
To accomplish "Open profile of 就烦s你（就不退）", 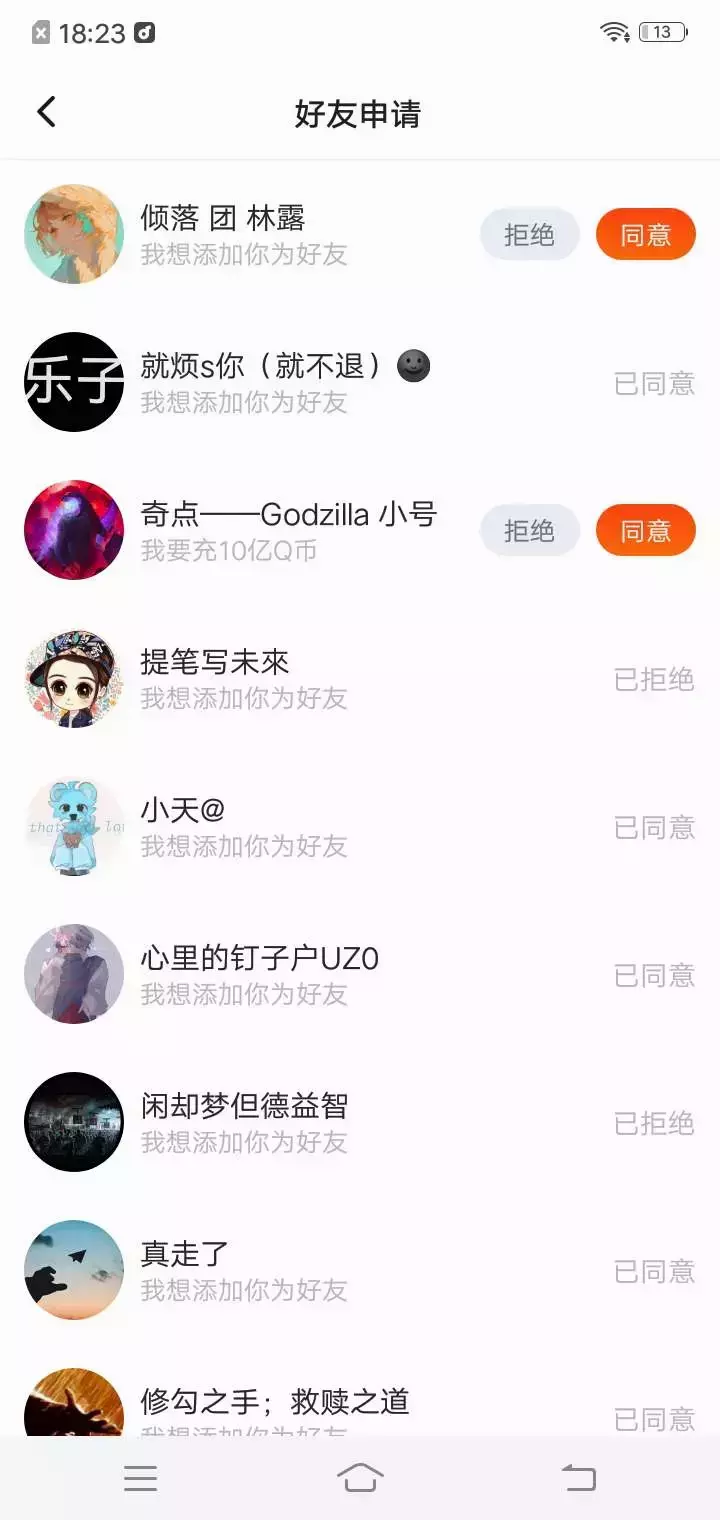I will [74, 383].
